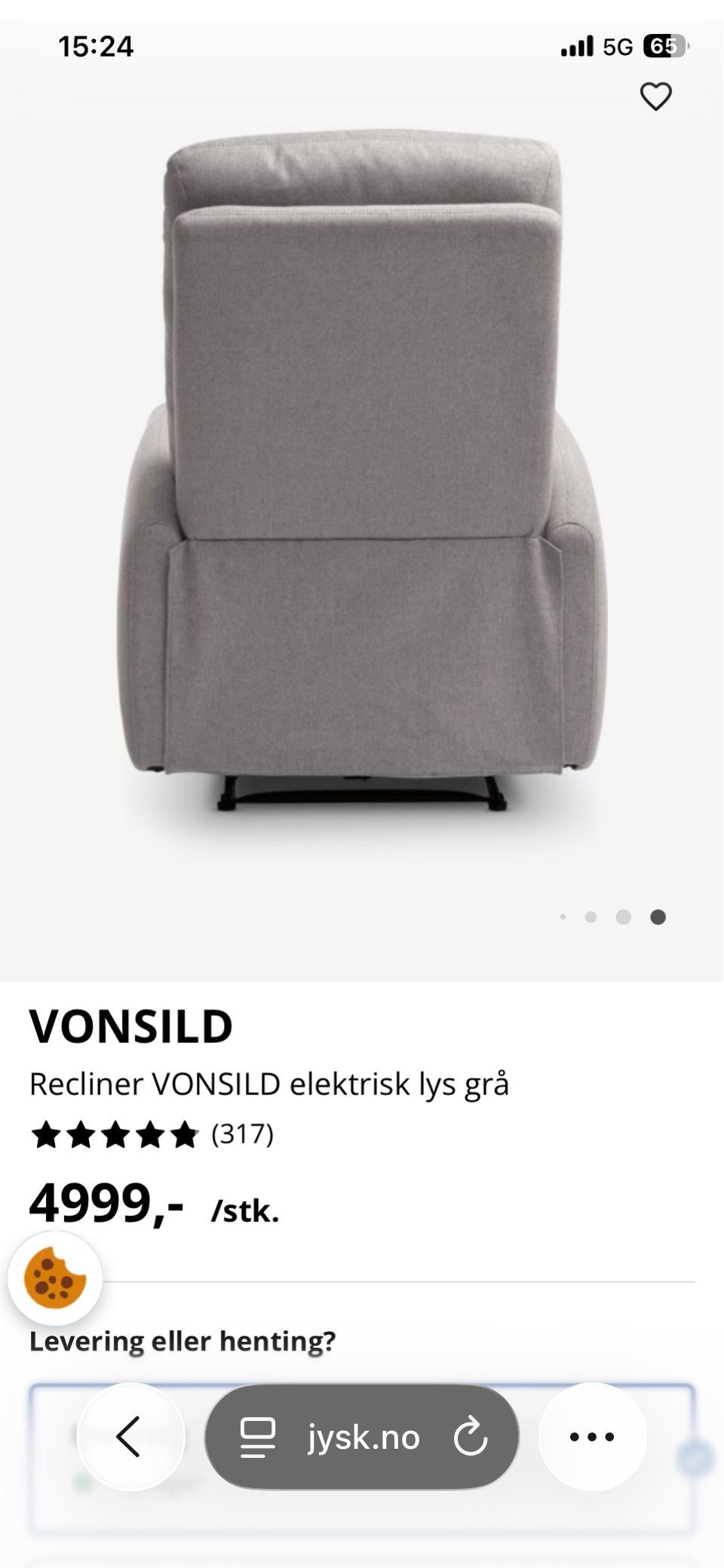
Task: Tap the clock showing 15:24
Action: tap(97, 47)
